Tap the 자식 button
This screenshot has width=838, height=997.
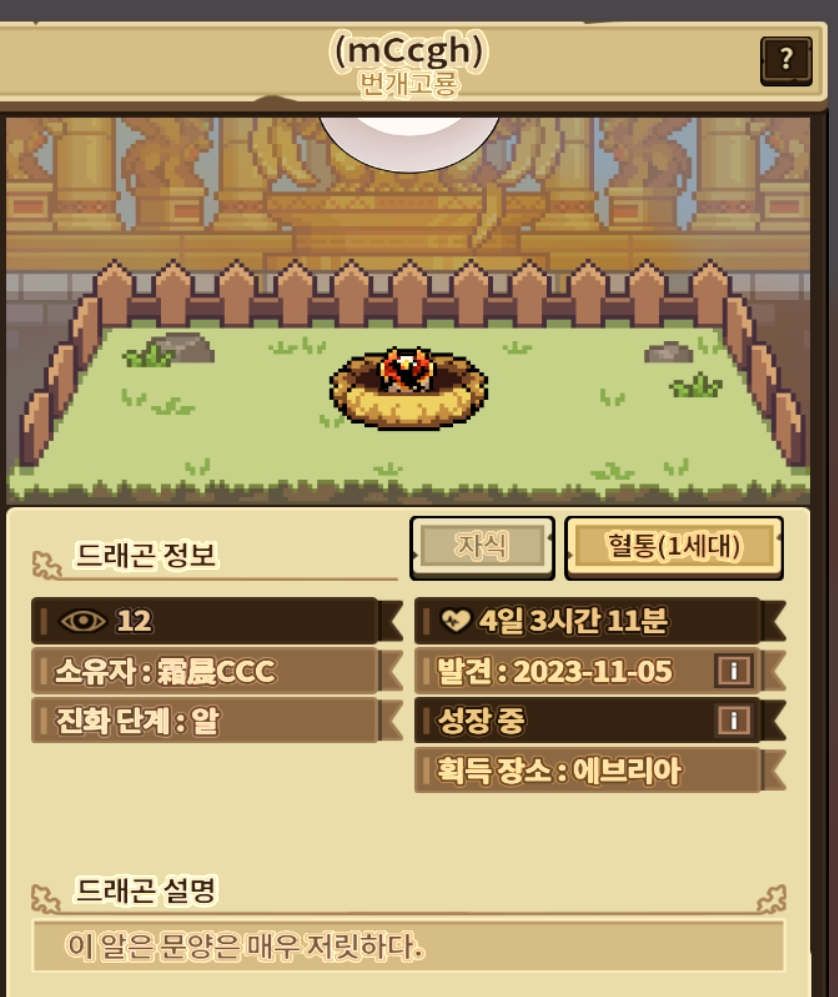[482, 547]
